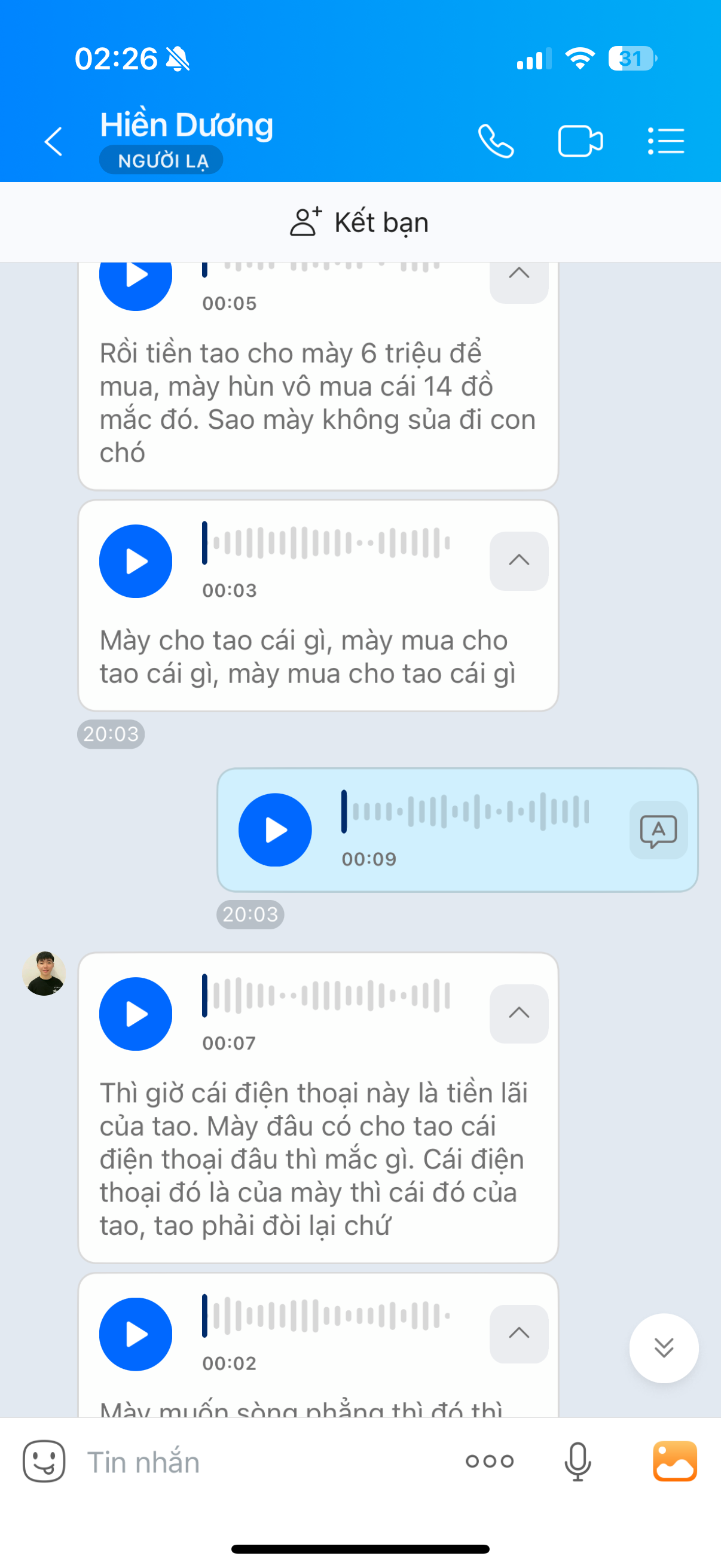
Task: Play the sent 00:09 voice message
Action: coord(275,830)
